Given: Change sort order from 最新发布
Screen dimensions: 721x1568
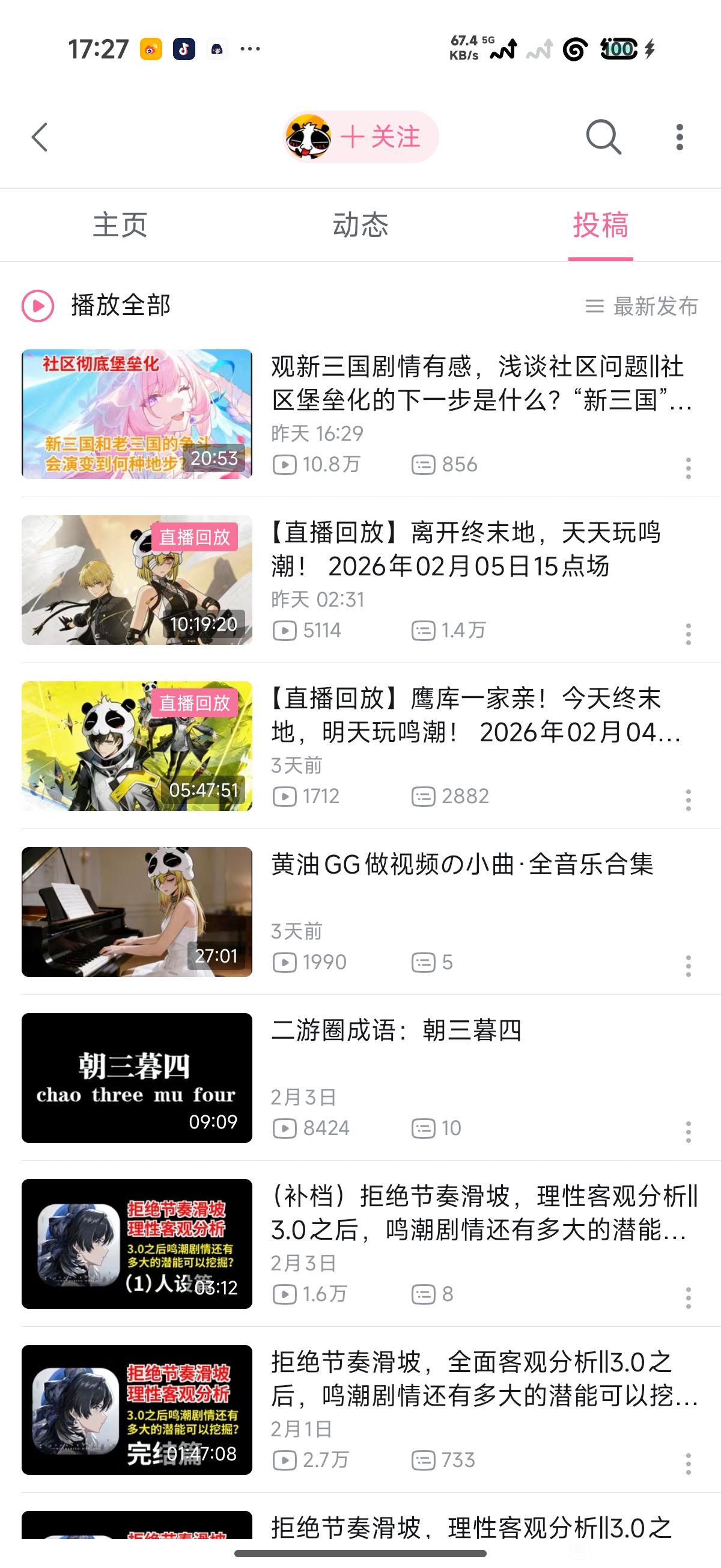Looking at the screenshot, I should [x=642, y=306].
